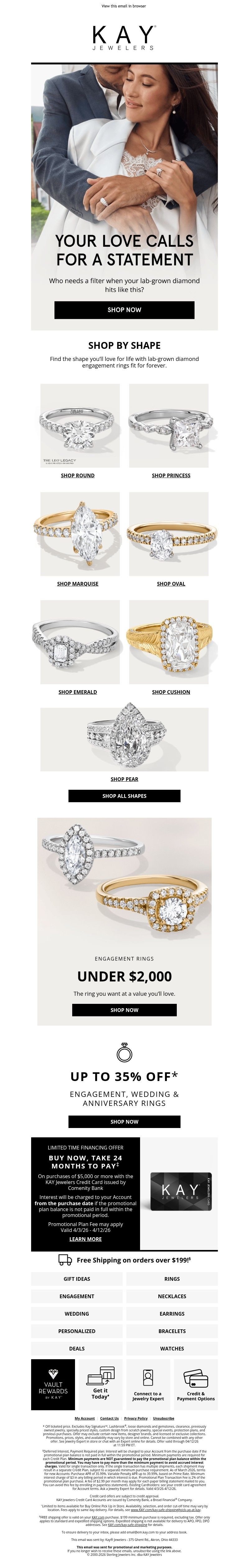Screen dimensions: 249x1568
Task: Tap the hero SHOP NOW button
Action: click(124, 310)
